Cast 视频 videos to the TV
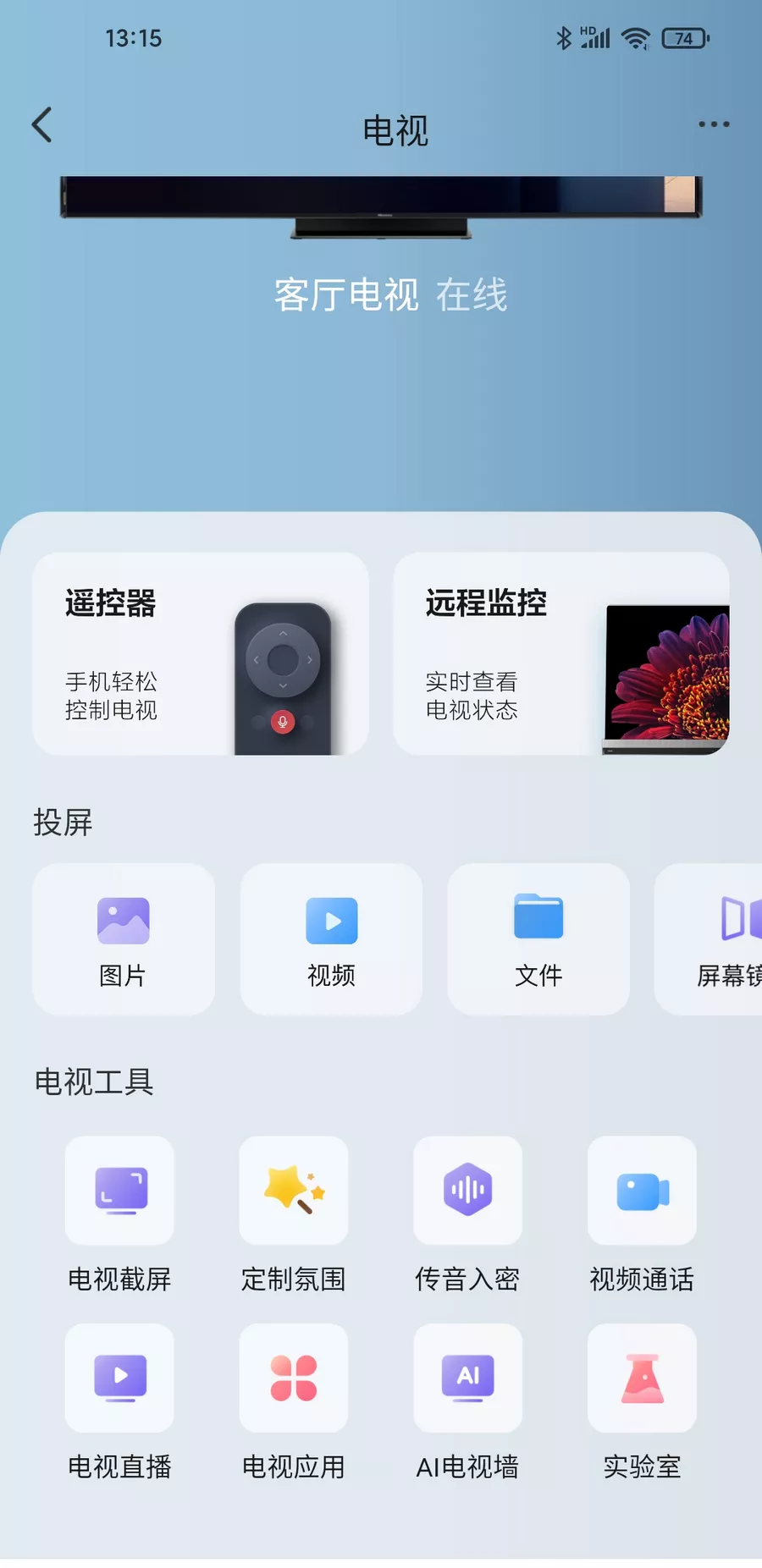The width and height of the screenshot is (762, 1568). [x=330, y=939]
